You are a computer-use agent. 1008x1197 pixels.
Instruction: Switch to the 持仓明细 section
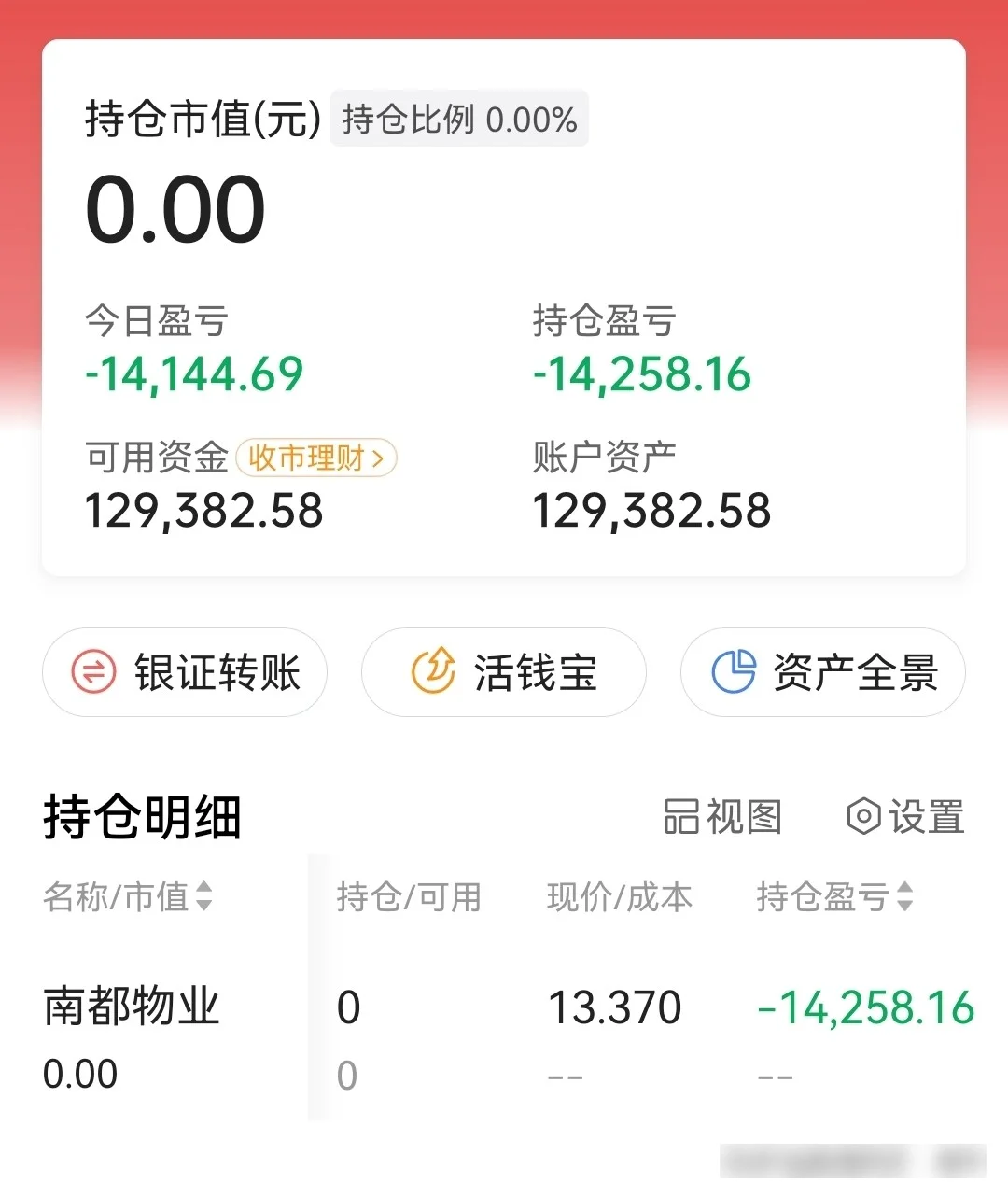pyautogui.click(x=141, y=817)
